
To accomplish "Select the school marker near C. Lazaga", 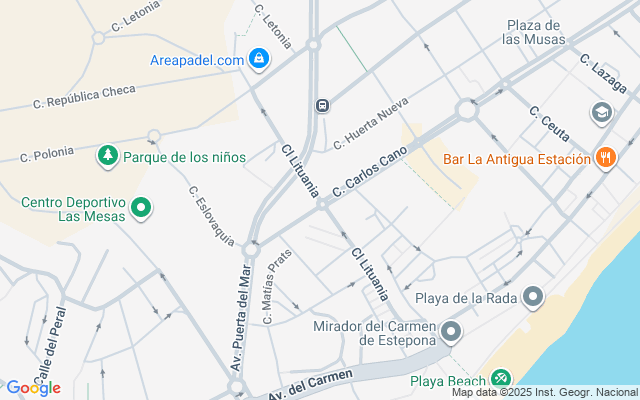I will coord(601,111).
